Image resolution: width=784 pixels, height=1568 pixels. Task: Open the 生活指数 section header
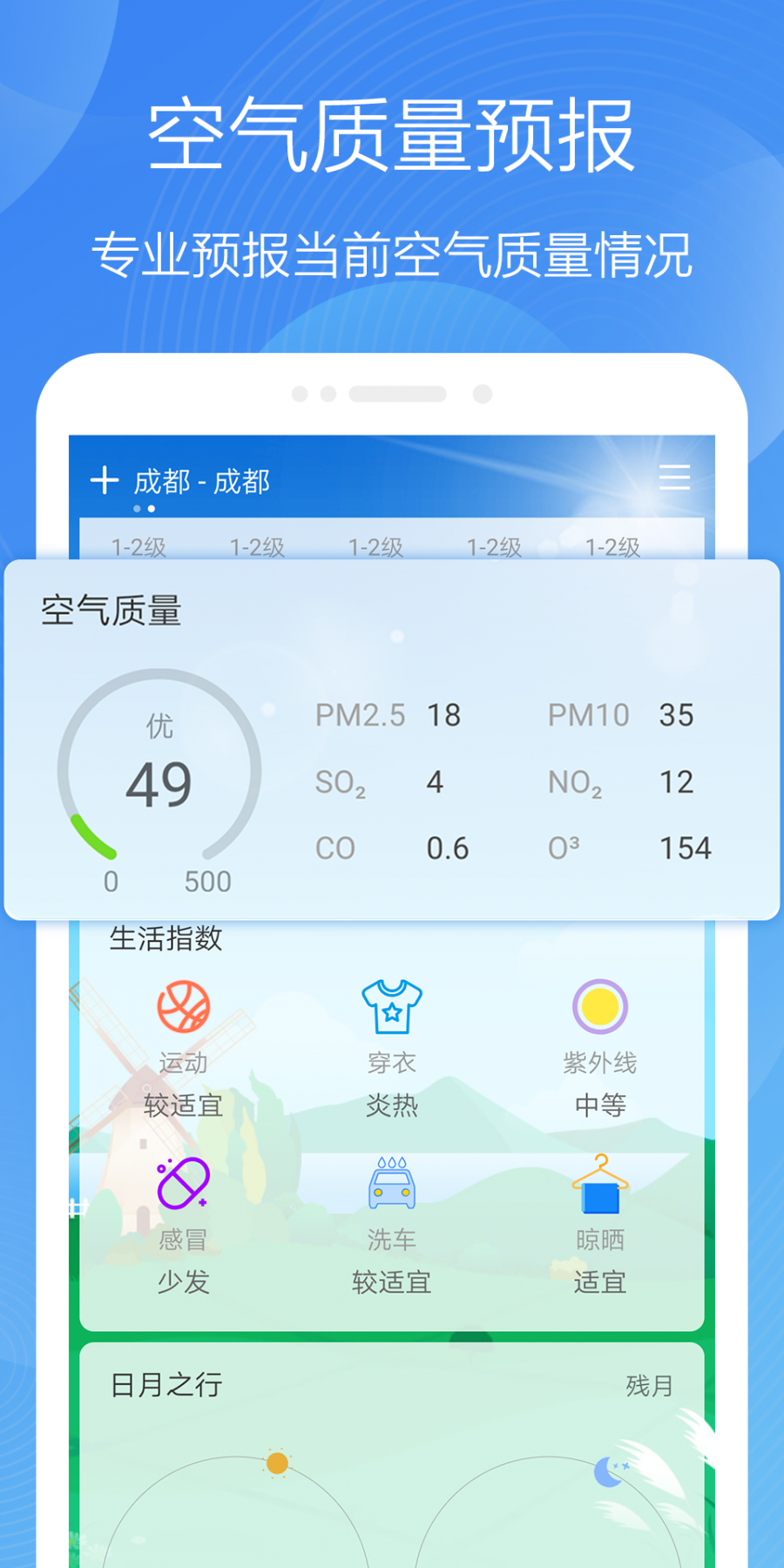pos(166,938)
